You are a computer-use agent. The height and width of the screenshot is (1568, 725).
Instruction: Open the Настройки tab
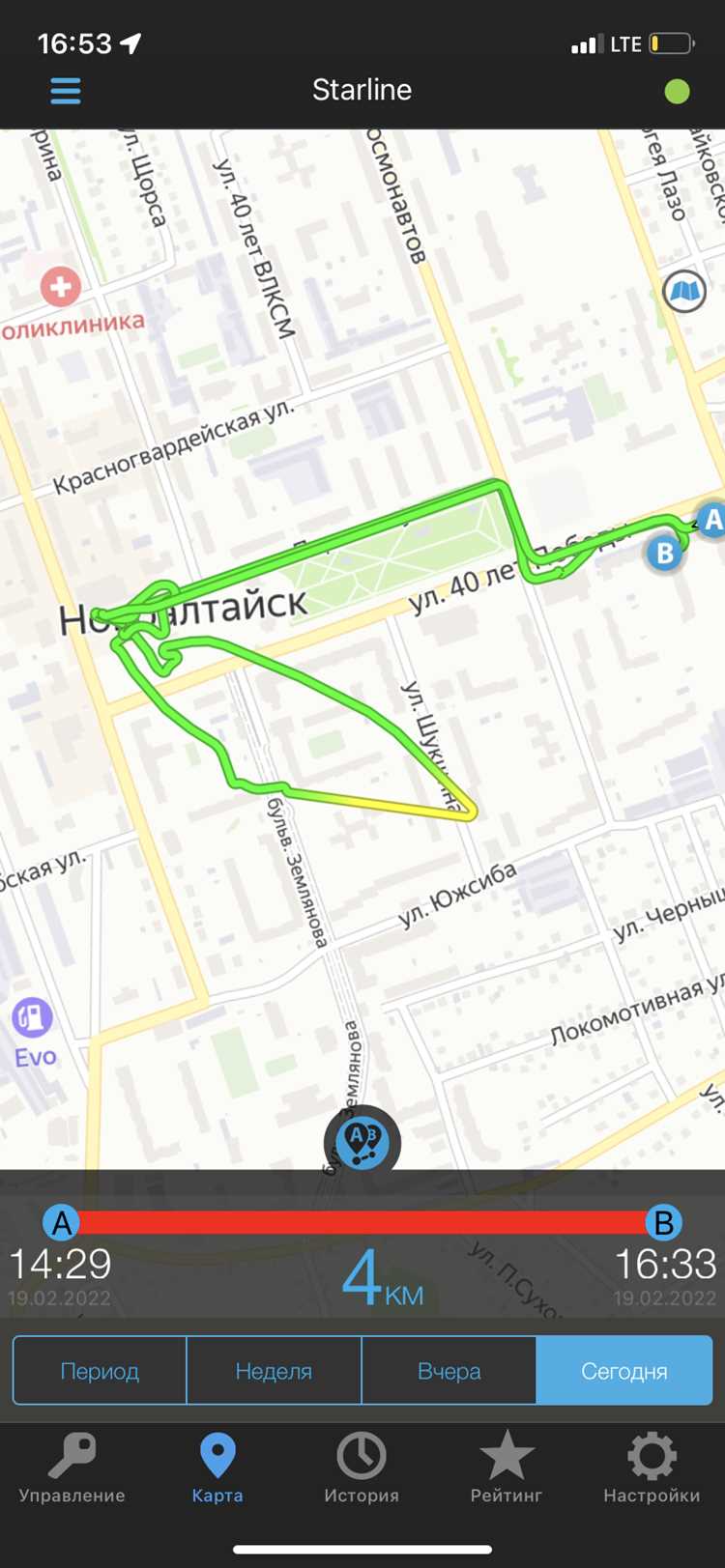tap(652, 1468)
